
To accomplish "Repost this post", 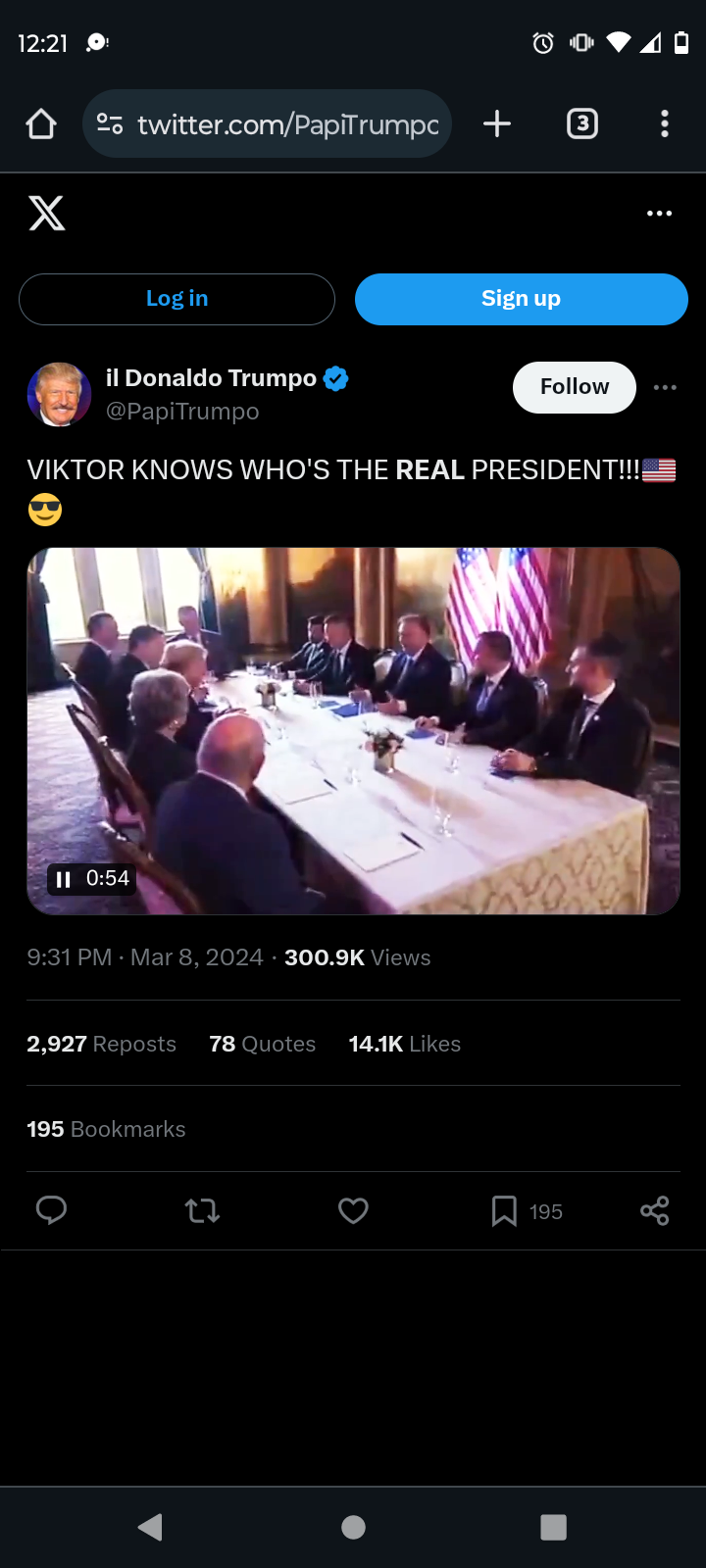I will [202, 1211].
